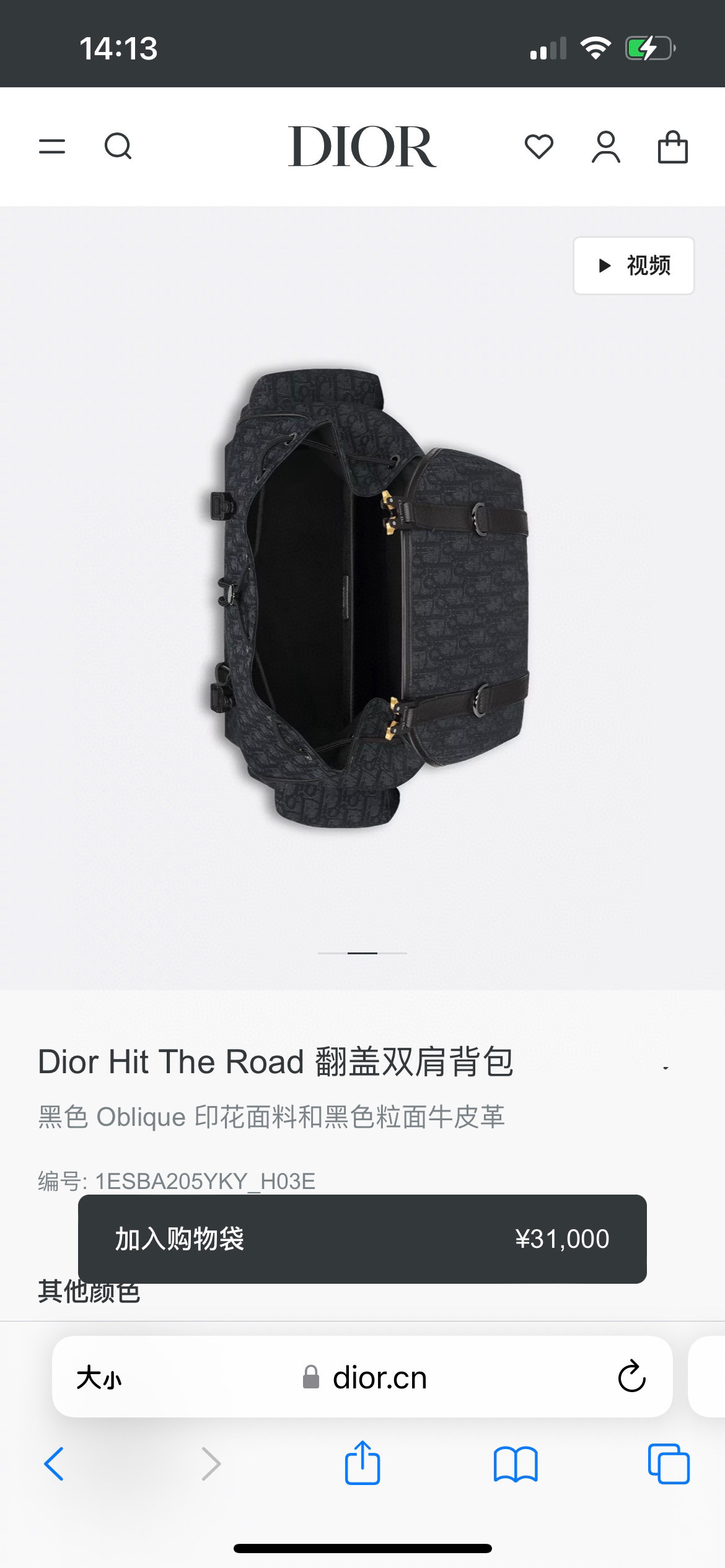Share this product page
Screen dimensions: 725x1568
(x=362, y=1463)
